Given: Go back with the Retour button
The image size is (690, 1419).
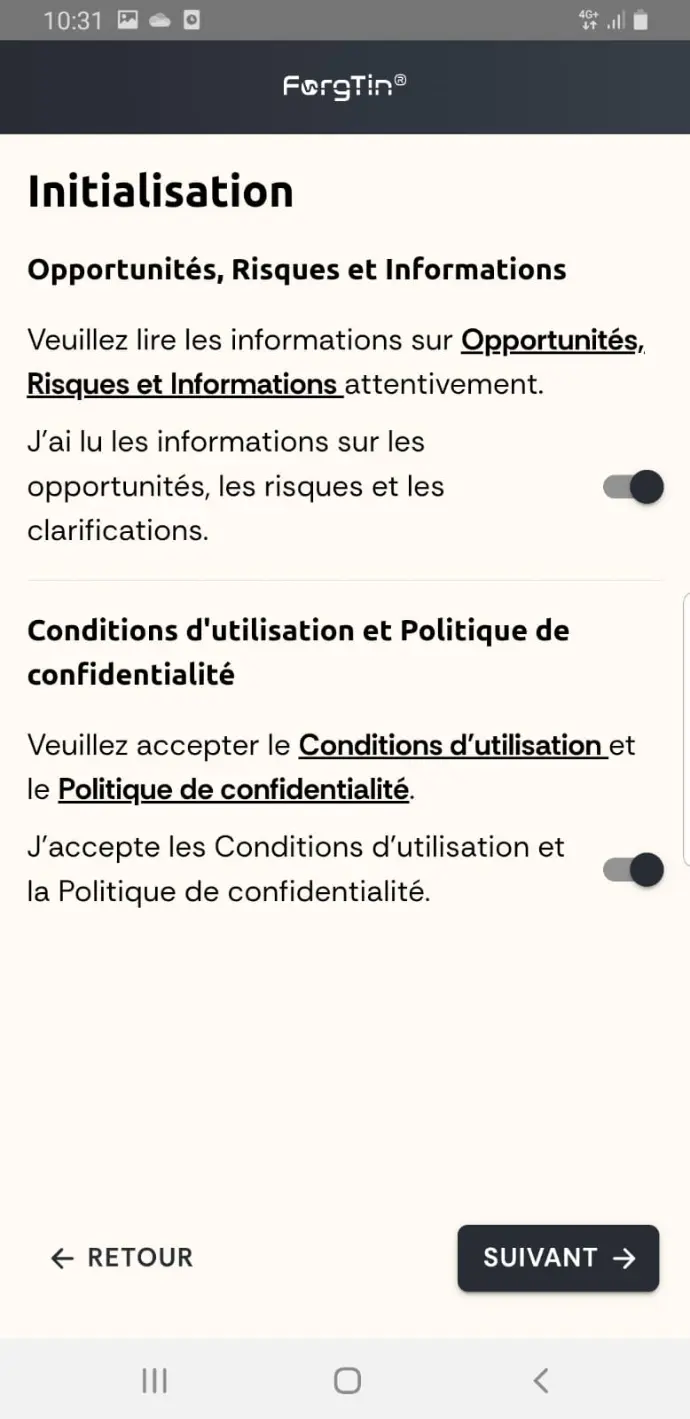Looking at the screenshot, I should [x=121, y=1258].
